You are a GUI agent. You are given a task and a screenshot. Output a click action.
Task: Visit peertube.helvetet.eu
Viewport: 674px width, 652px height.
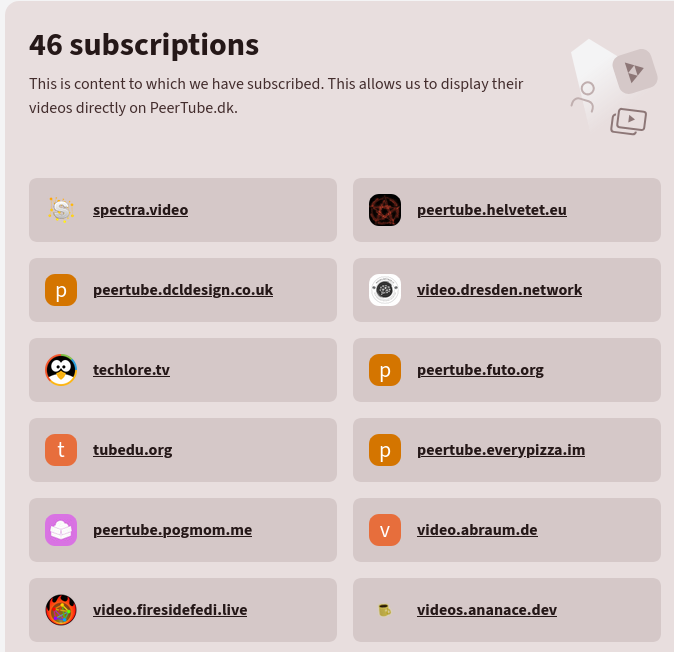coord(491,210)
